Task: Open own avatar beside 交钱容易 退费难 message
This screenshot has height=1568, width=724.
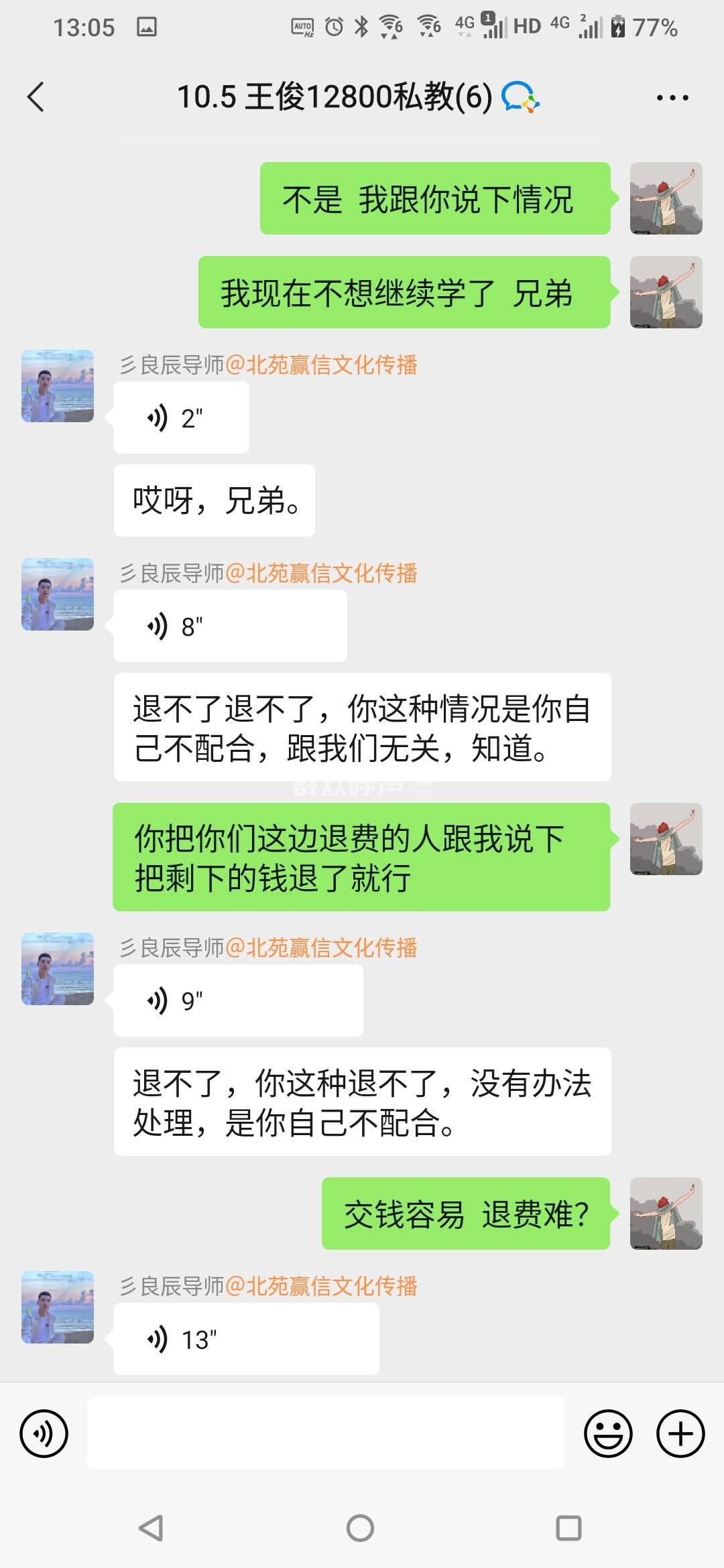Action: tap(666, 1214)
